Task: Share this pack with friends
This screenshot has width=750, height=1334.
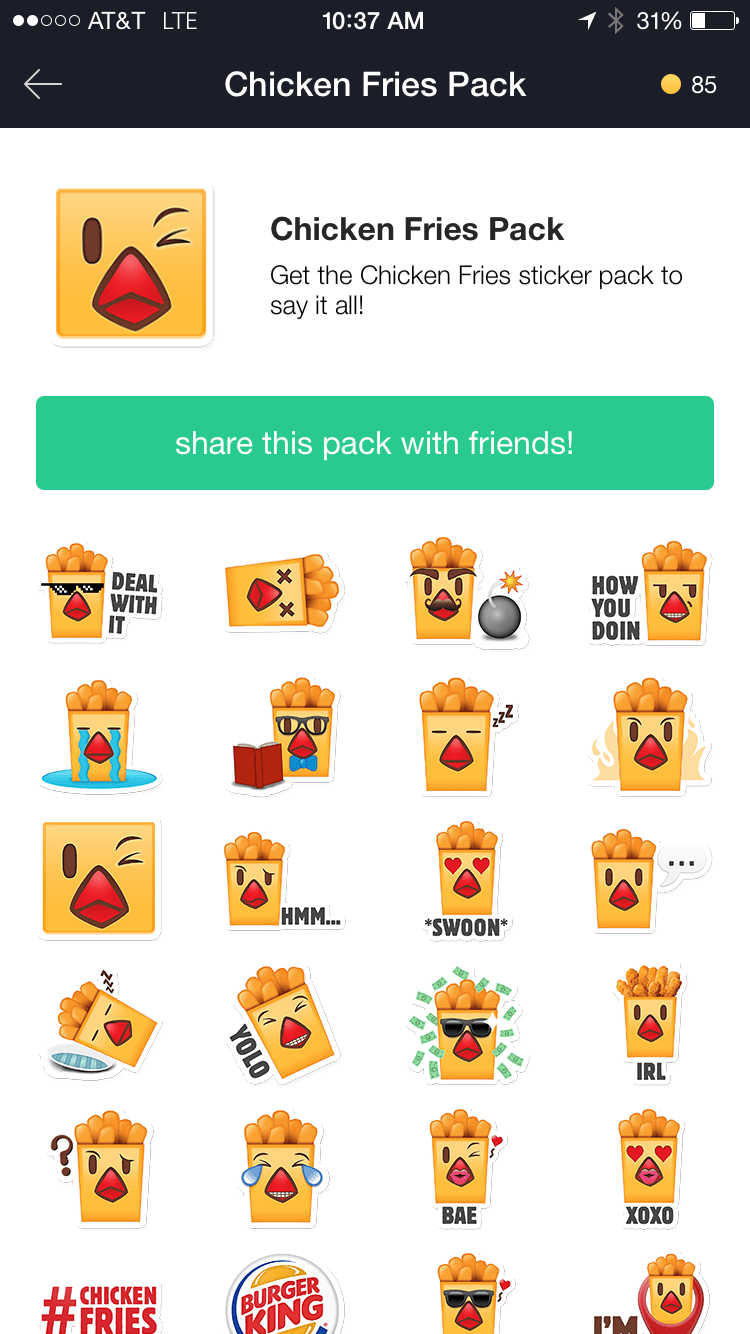Action: point(375,443)
